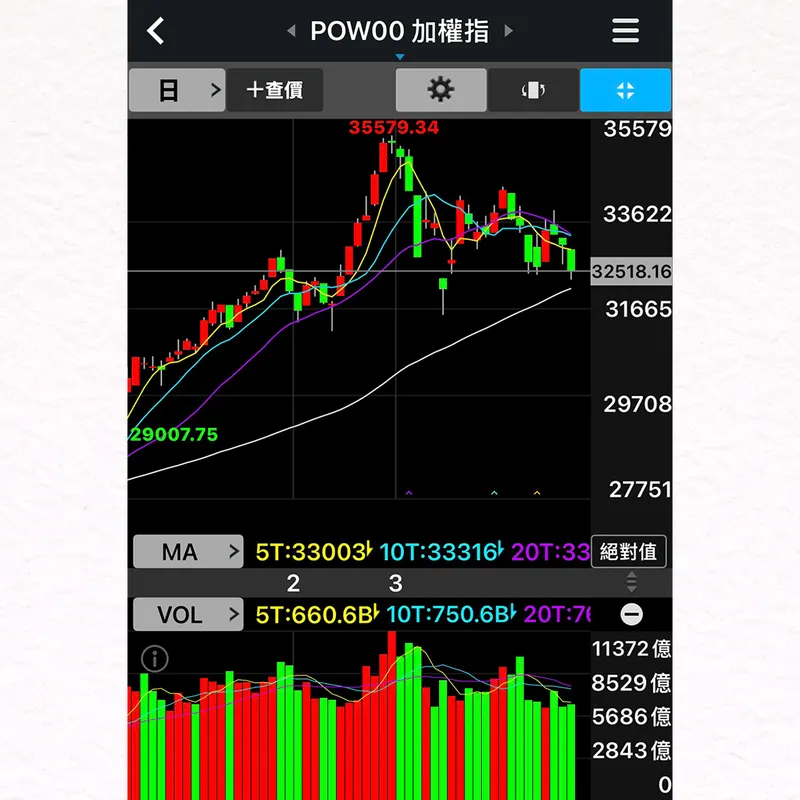This screenshot has width=800, height=800.
Task: Open chart settings gear
Action: click(x=440, y=91)
